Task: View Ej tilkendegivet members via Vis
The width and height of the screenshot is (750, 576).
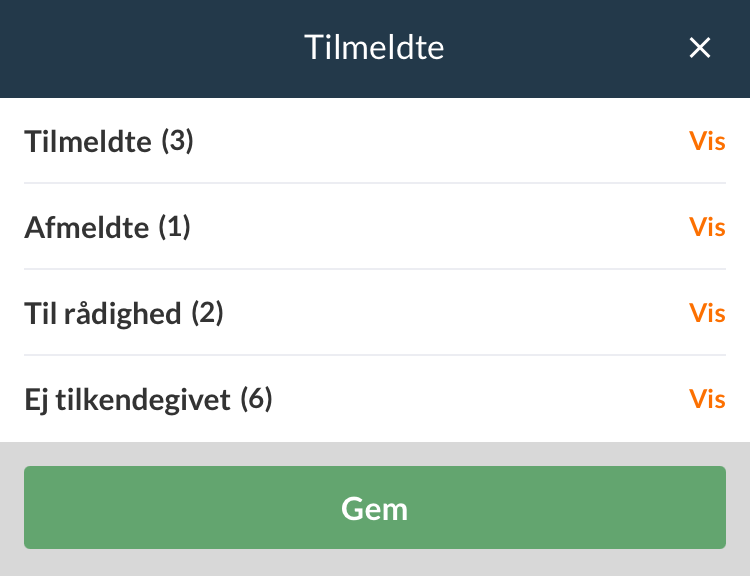Action: coord(707,399)
